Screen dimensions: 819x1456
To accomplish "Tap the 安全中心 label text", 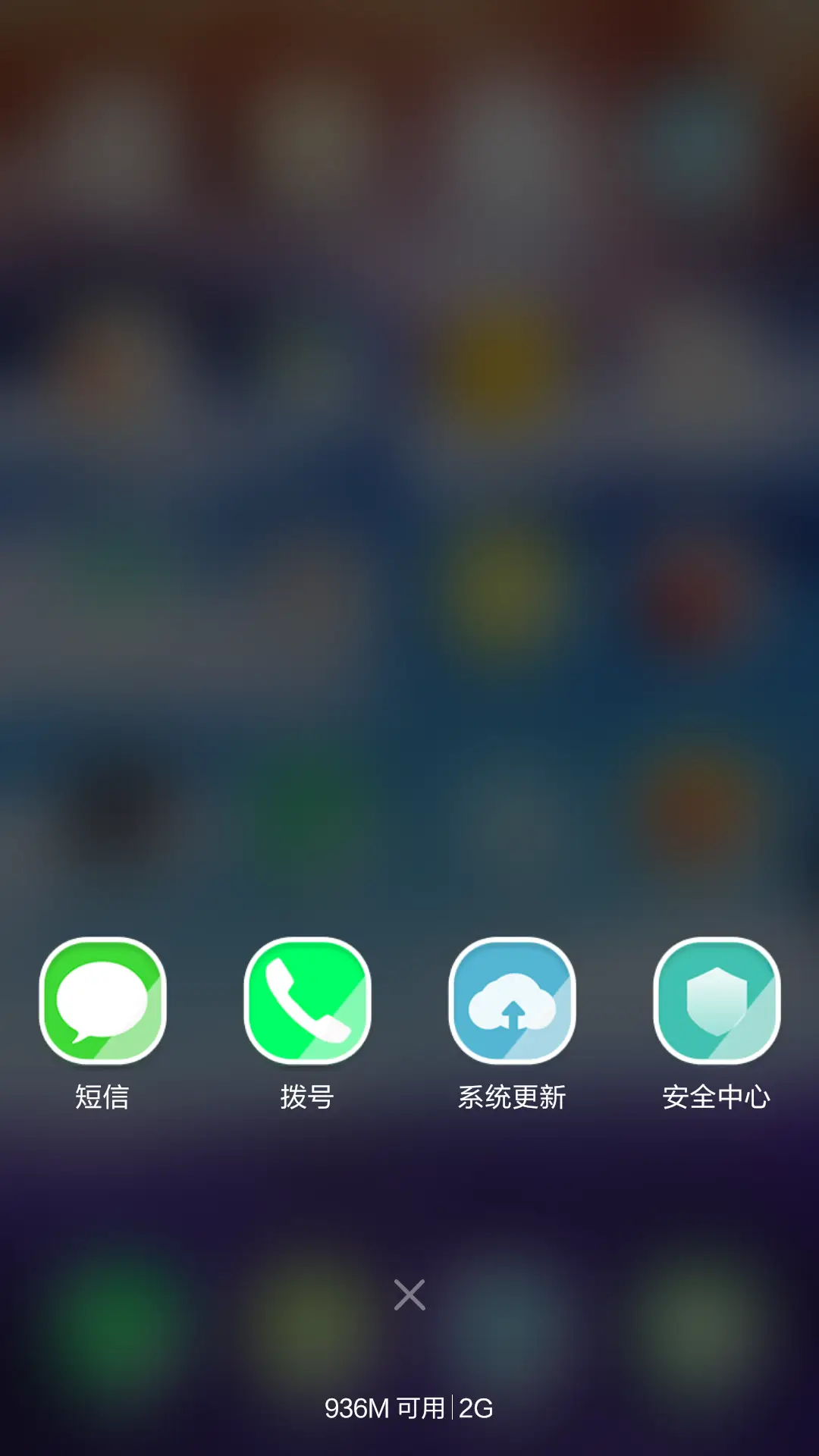I will coord(717,1097).
